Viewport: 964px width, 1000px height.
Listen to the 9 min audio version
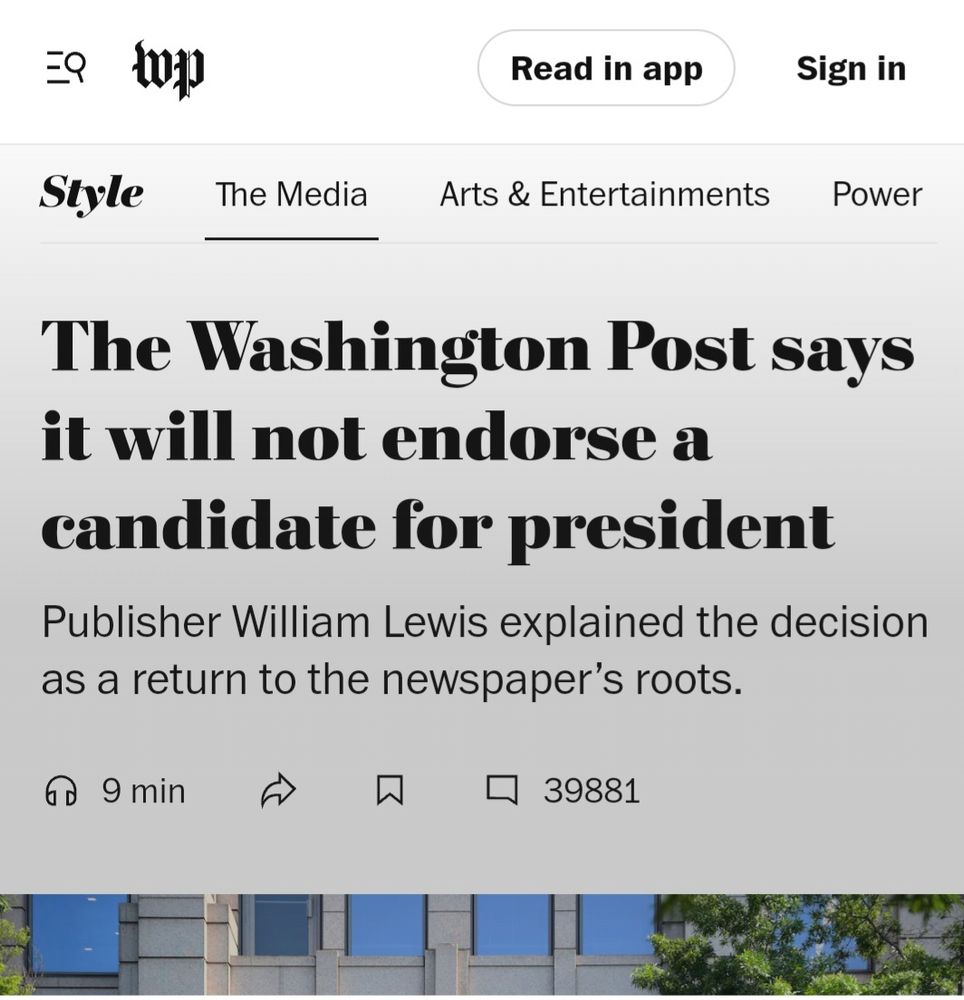(x=116, y=791)
